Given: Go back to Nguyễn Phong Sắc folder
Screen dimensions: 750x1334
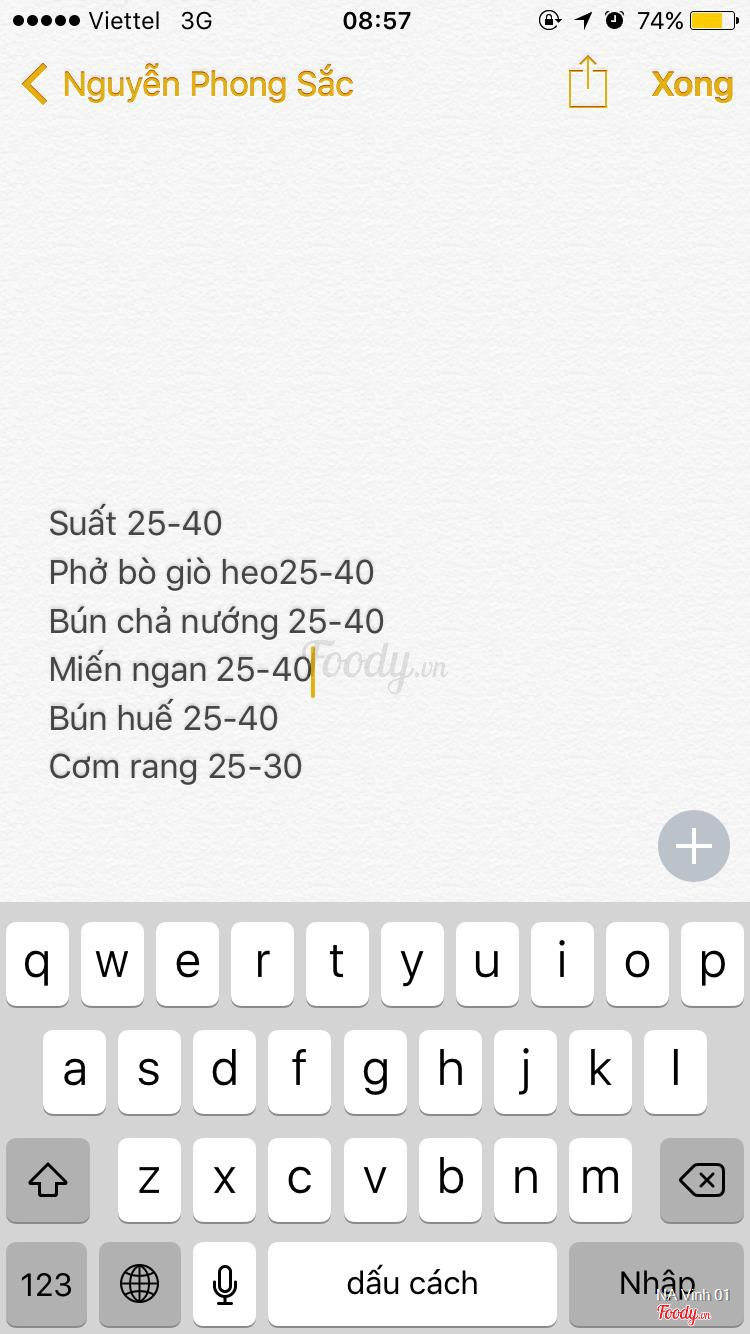Looking at the screenshot, I should pyautogui.click(x=187, y=84).
